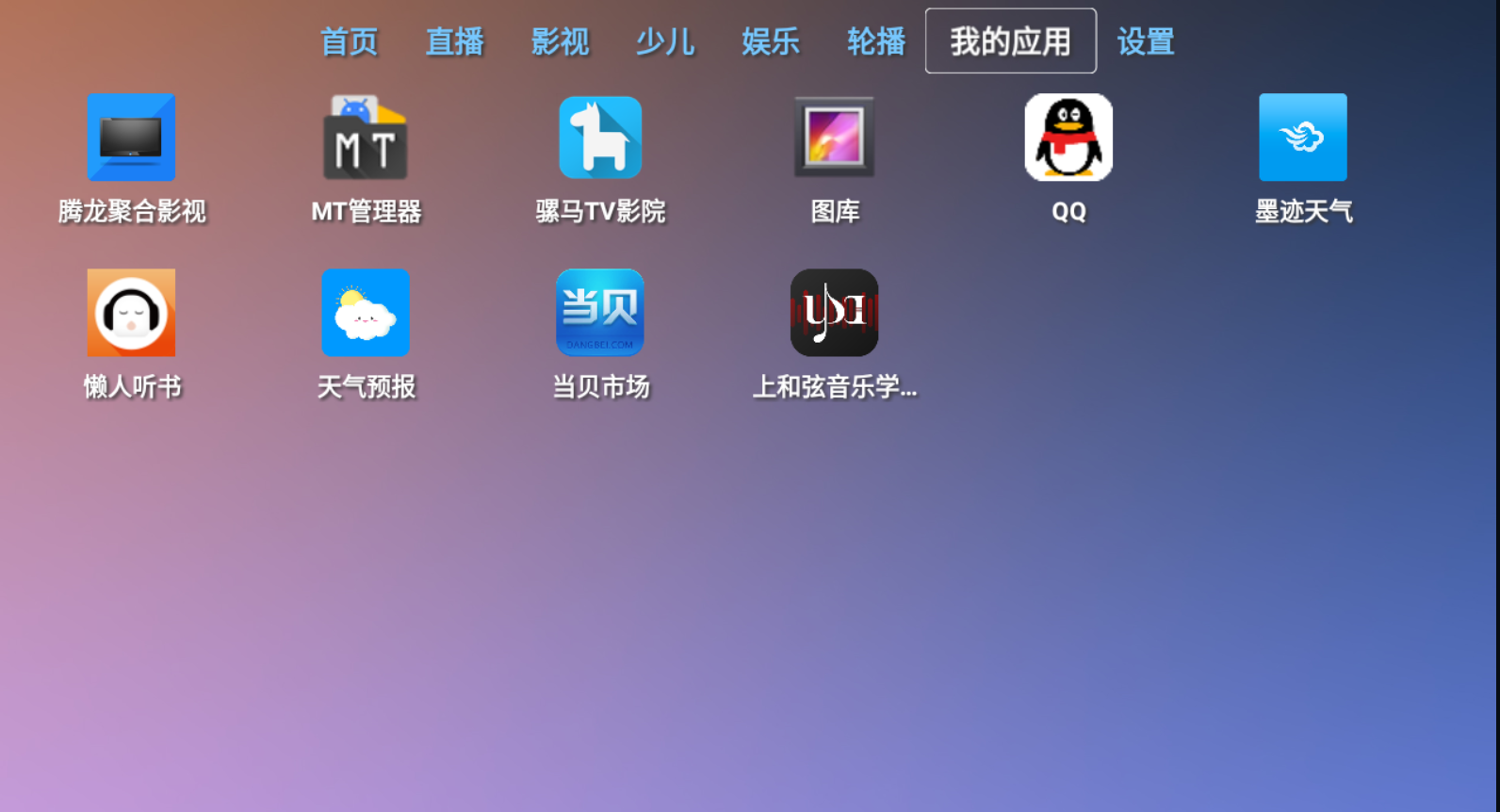Go to the 娱乐 tab
Screen dimensions: 1500x812
click(x=771, y=41)
